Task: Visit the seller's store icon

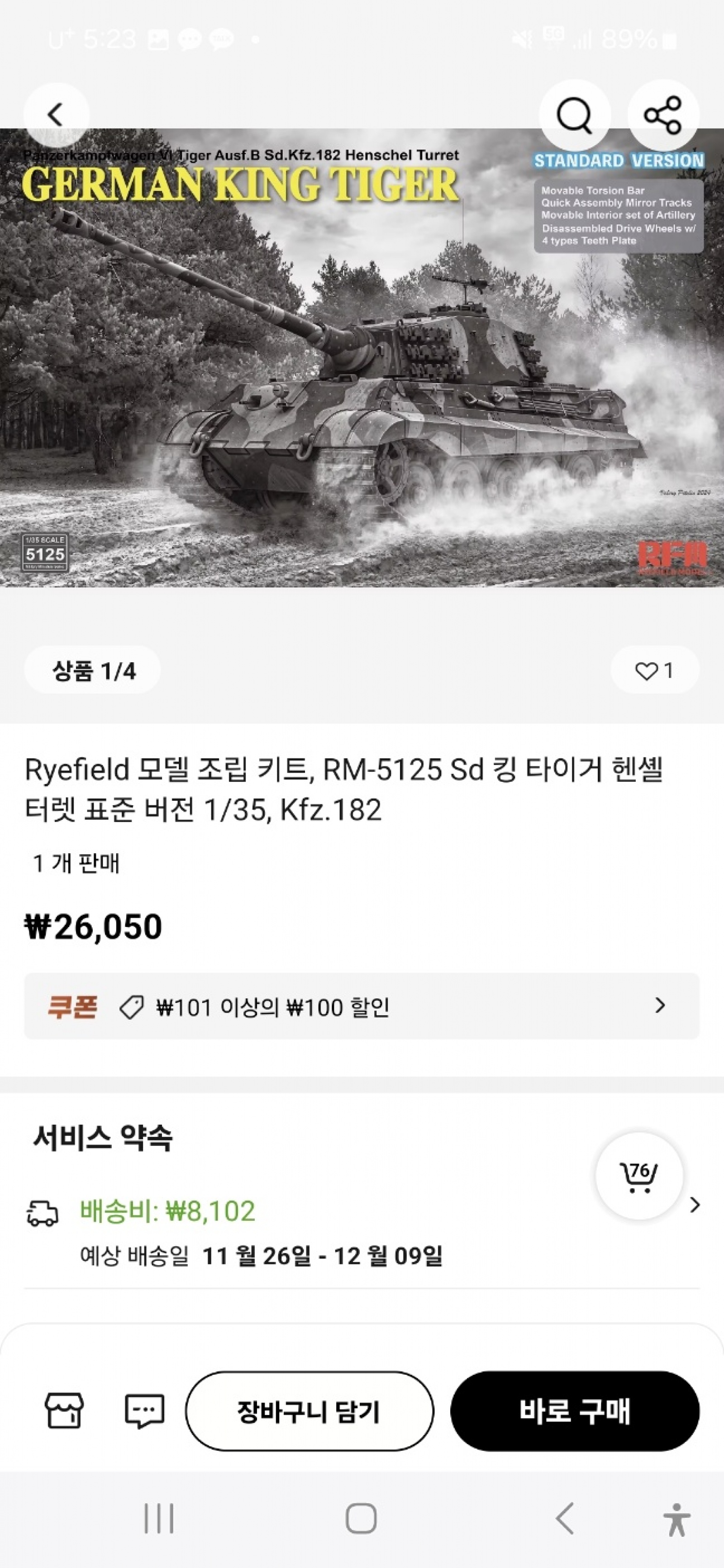Action: coord(64,1411)
